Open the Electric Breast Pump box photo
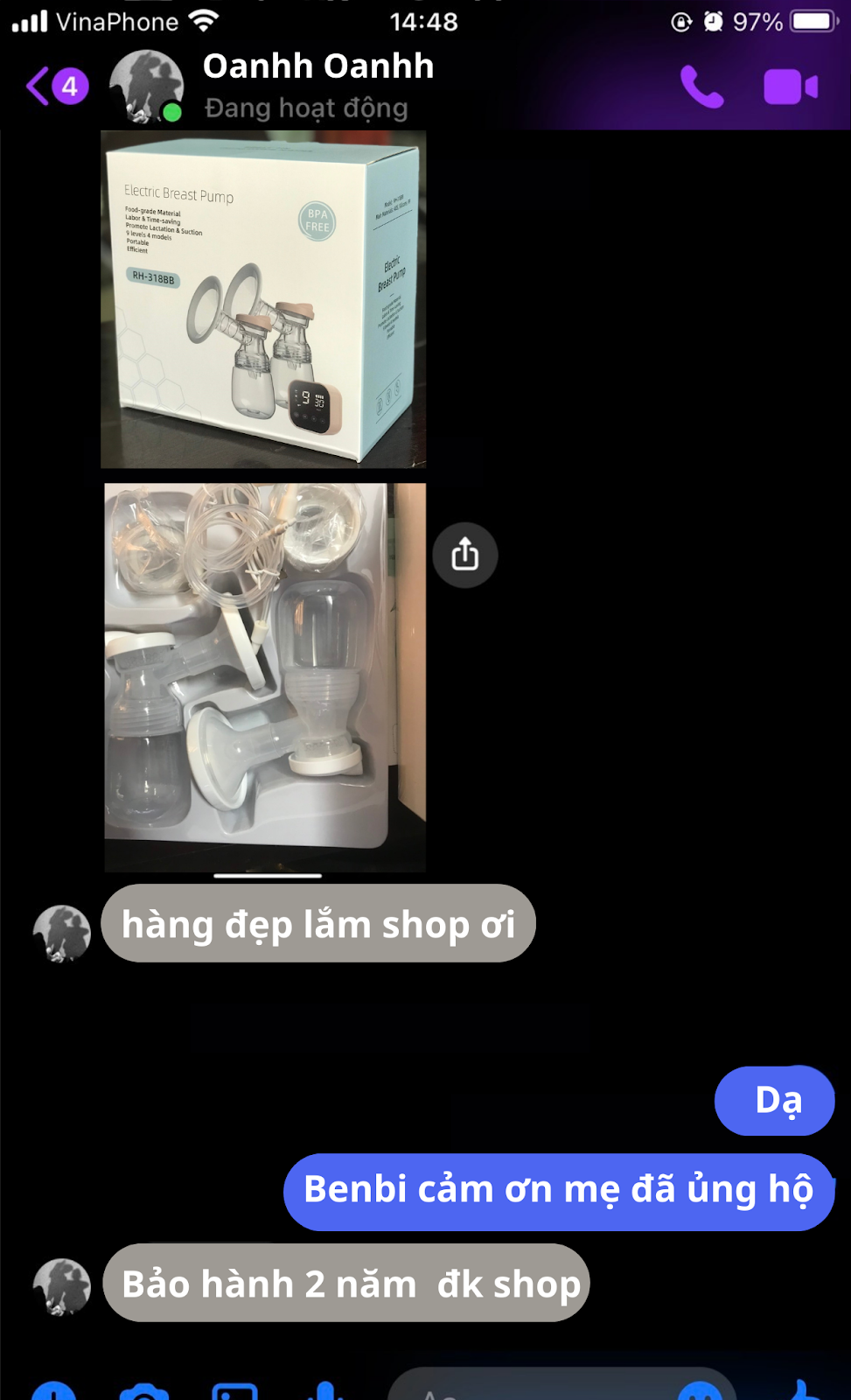This screenshot has width=851, height=1400. (x=263, y=299)
